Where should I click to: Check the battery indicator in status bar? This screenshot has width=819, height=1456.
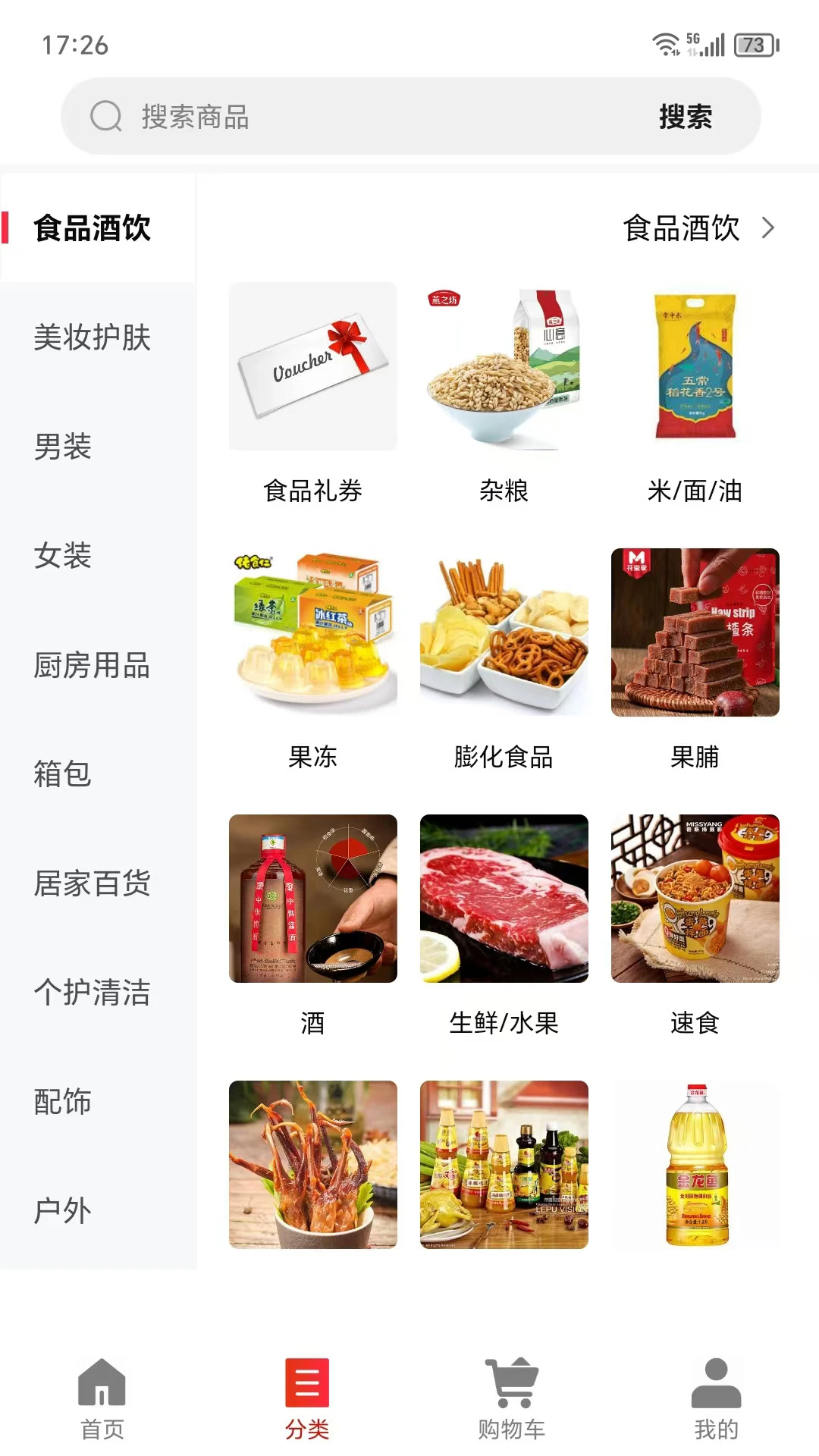[752, 44]
